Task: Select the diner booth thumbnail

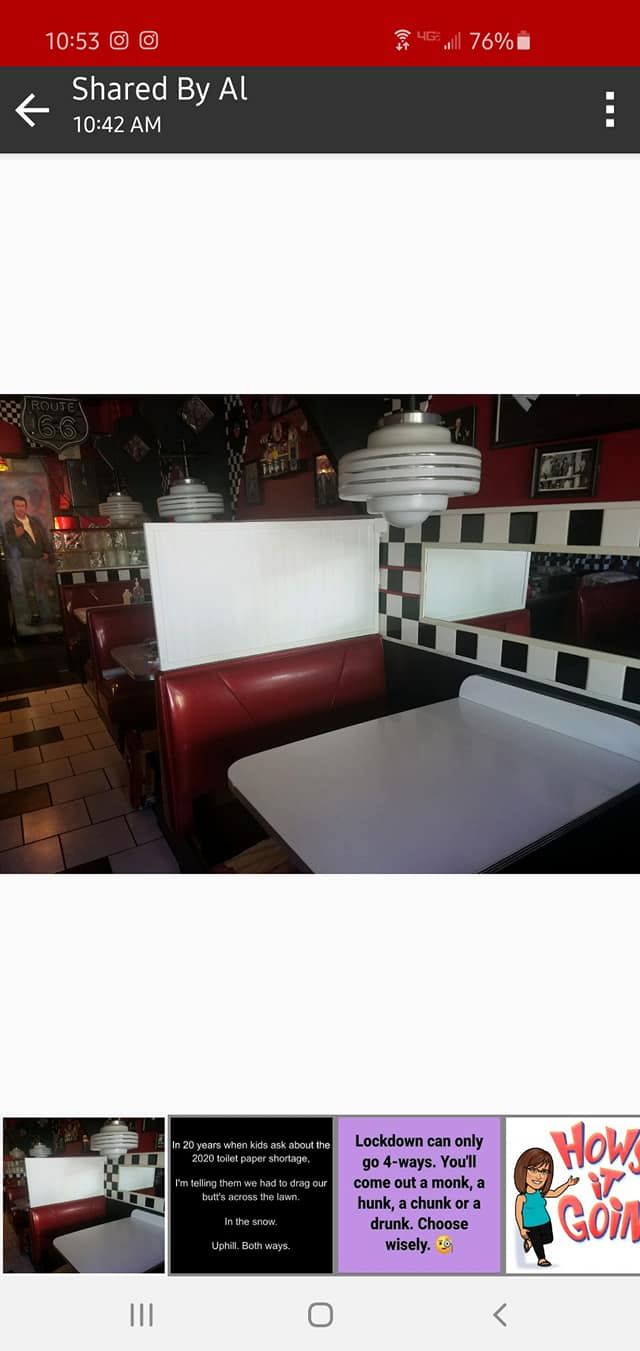Action: (84, 1195)
